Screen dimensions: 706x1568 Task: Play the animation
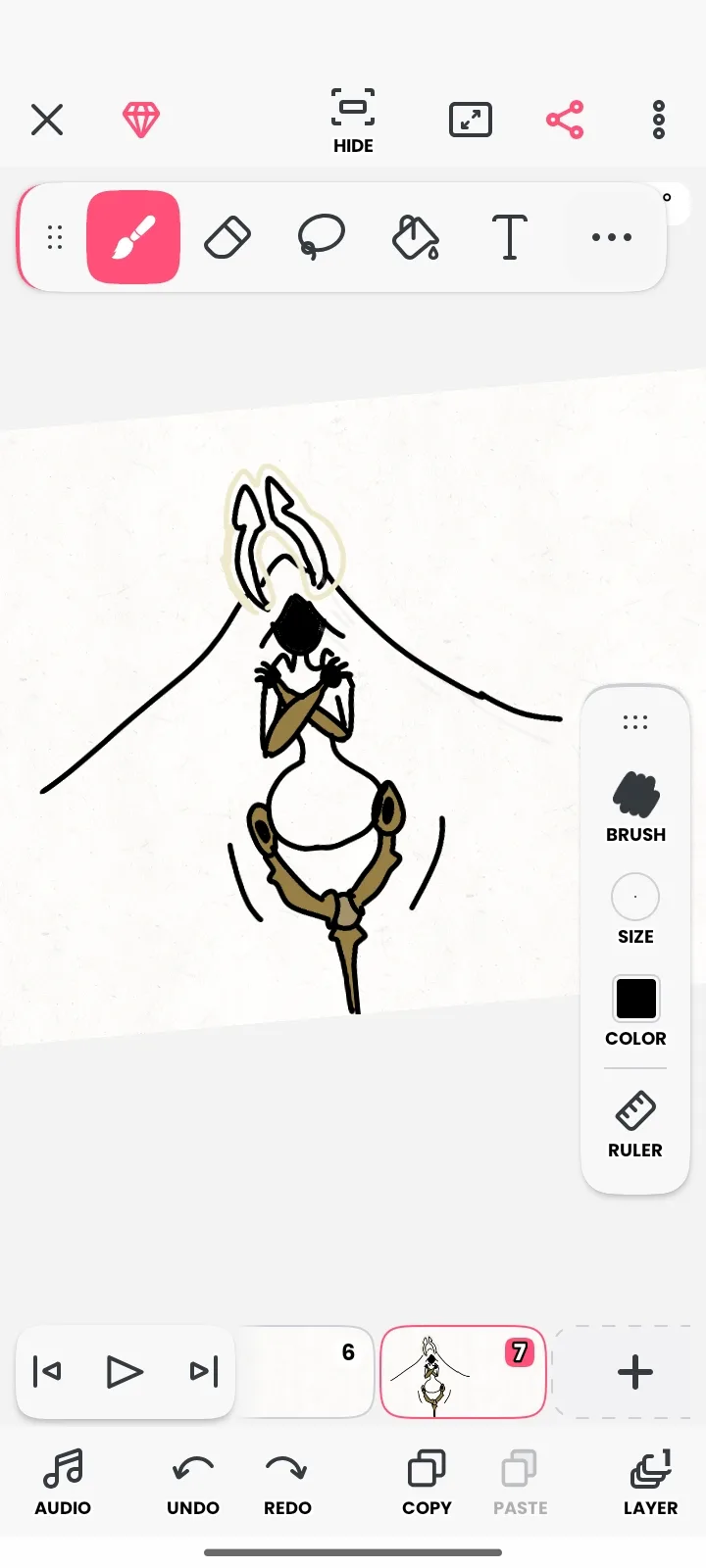125,1372
